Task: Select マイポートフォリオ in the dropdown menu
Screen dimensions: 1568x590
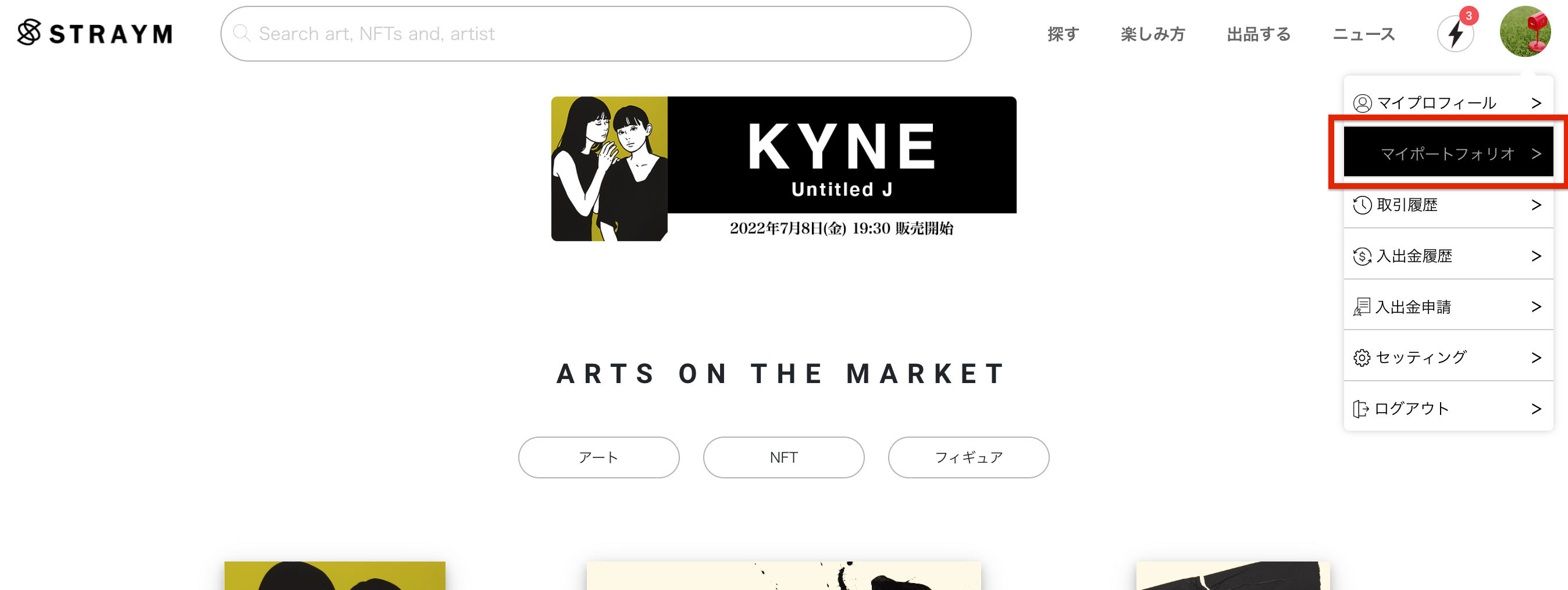Action: (x=1448, y=153)
